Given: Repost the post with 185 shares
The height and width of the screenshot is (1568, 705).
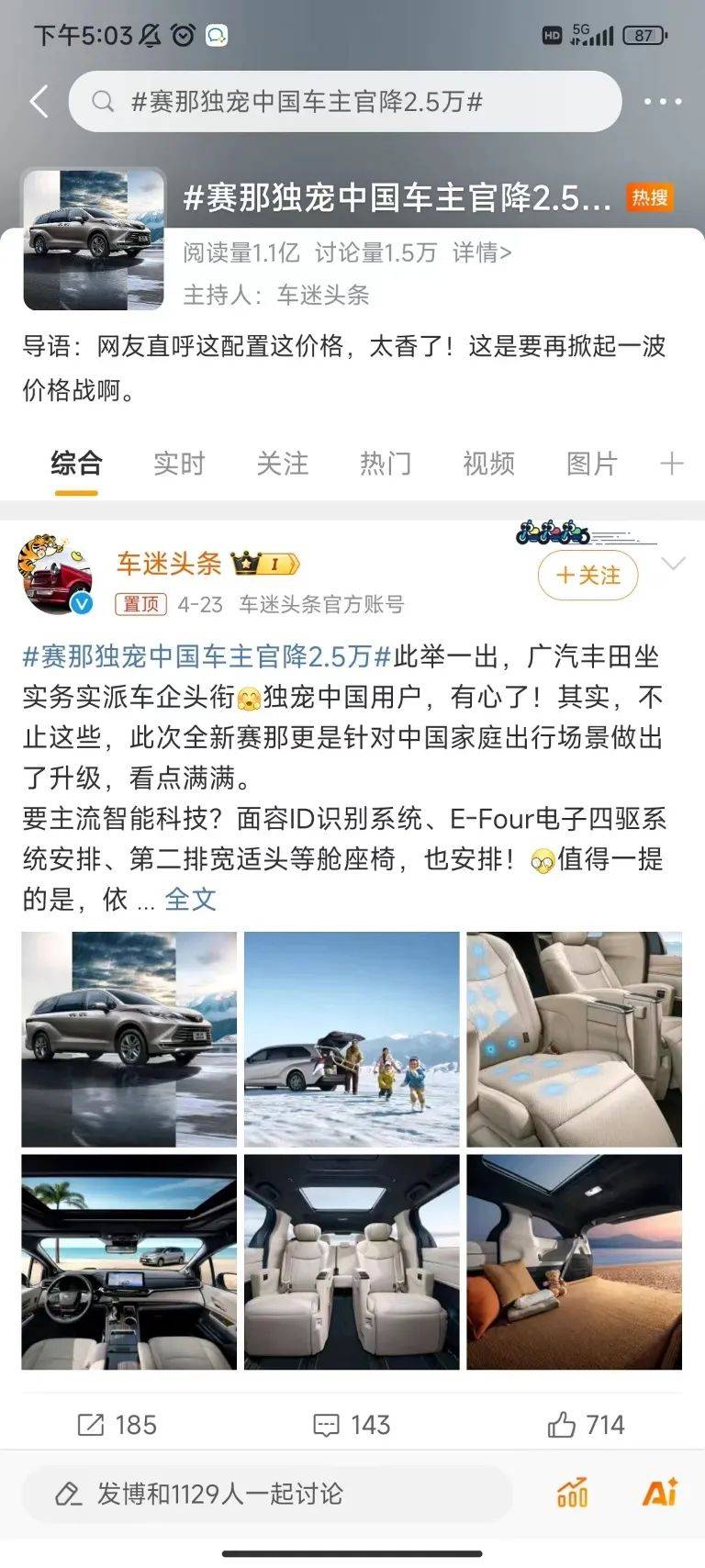Looking at the screenshot, I should coord(117,1425).
